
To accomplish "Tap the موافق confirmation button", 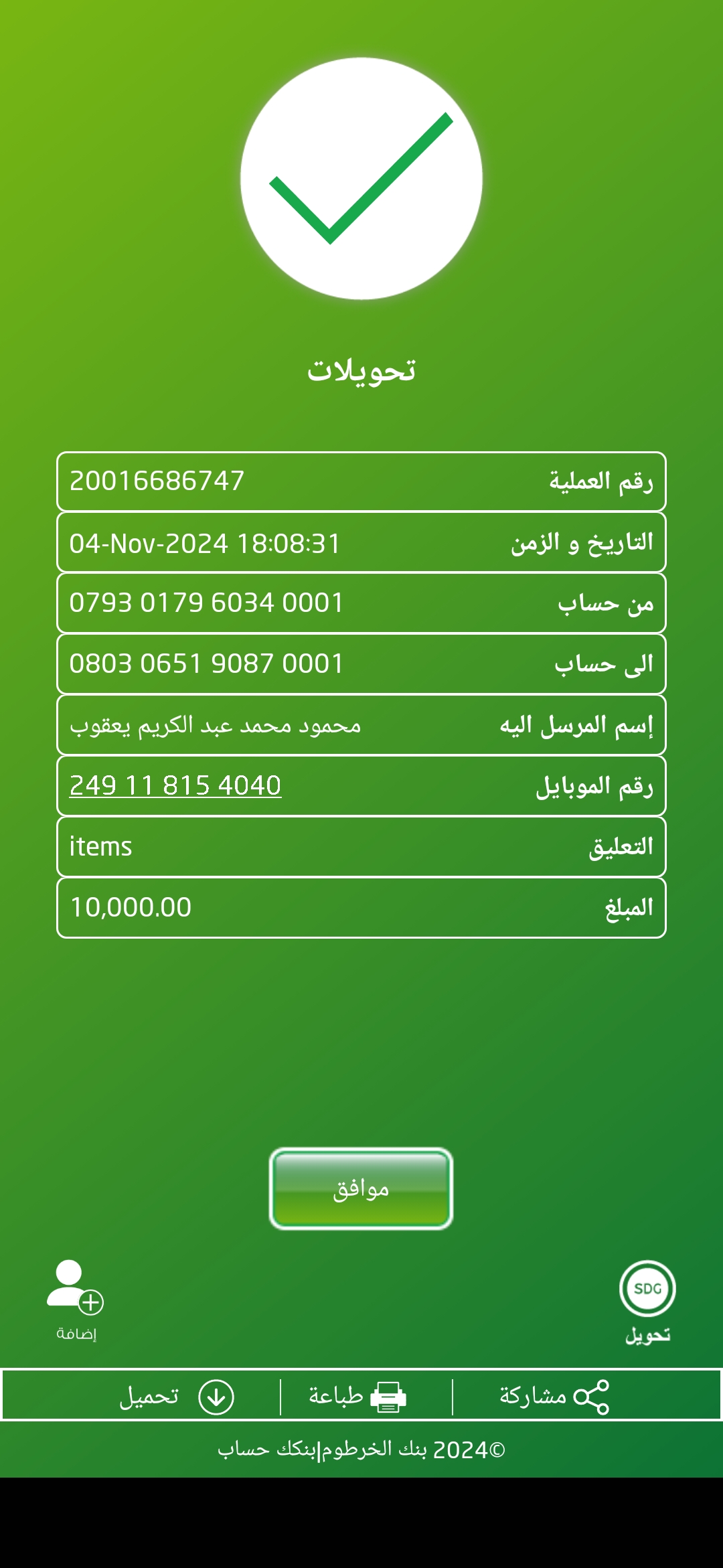I will pyautogui.click(x=361, y=1189).
